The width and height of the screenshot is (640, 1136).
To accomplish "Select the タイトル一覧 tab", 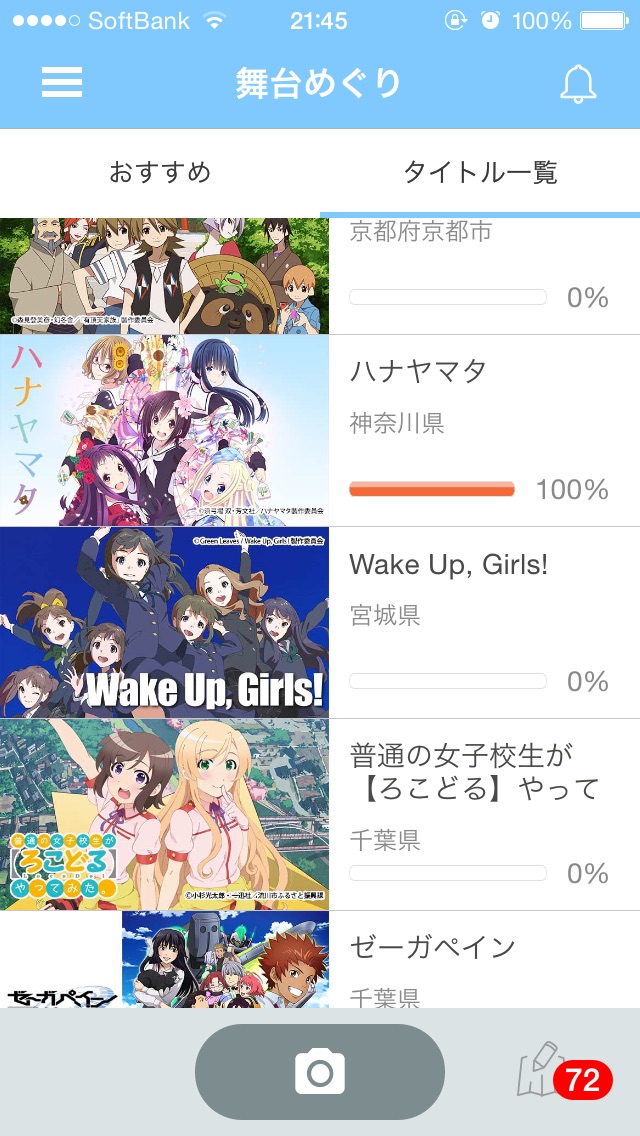I will point(480,173).
